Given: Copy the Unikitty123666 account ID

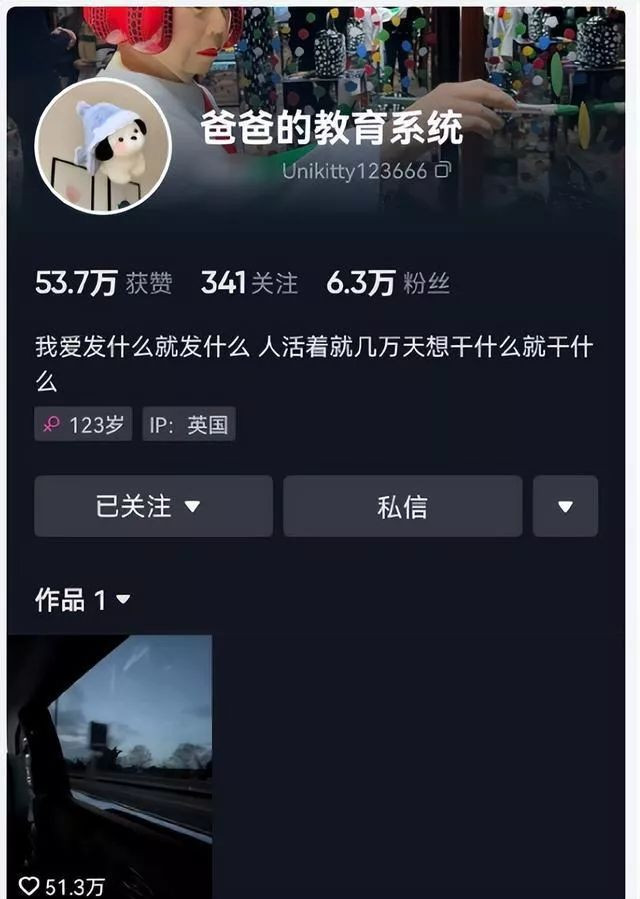Looking at the screenshot, I should tap(443, 171).
